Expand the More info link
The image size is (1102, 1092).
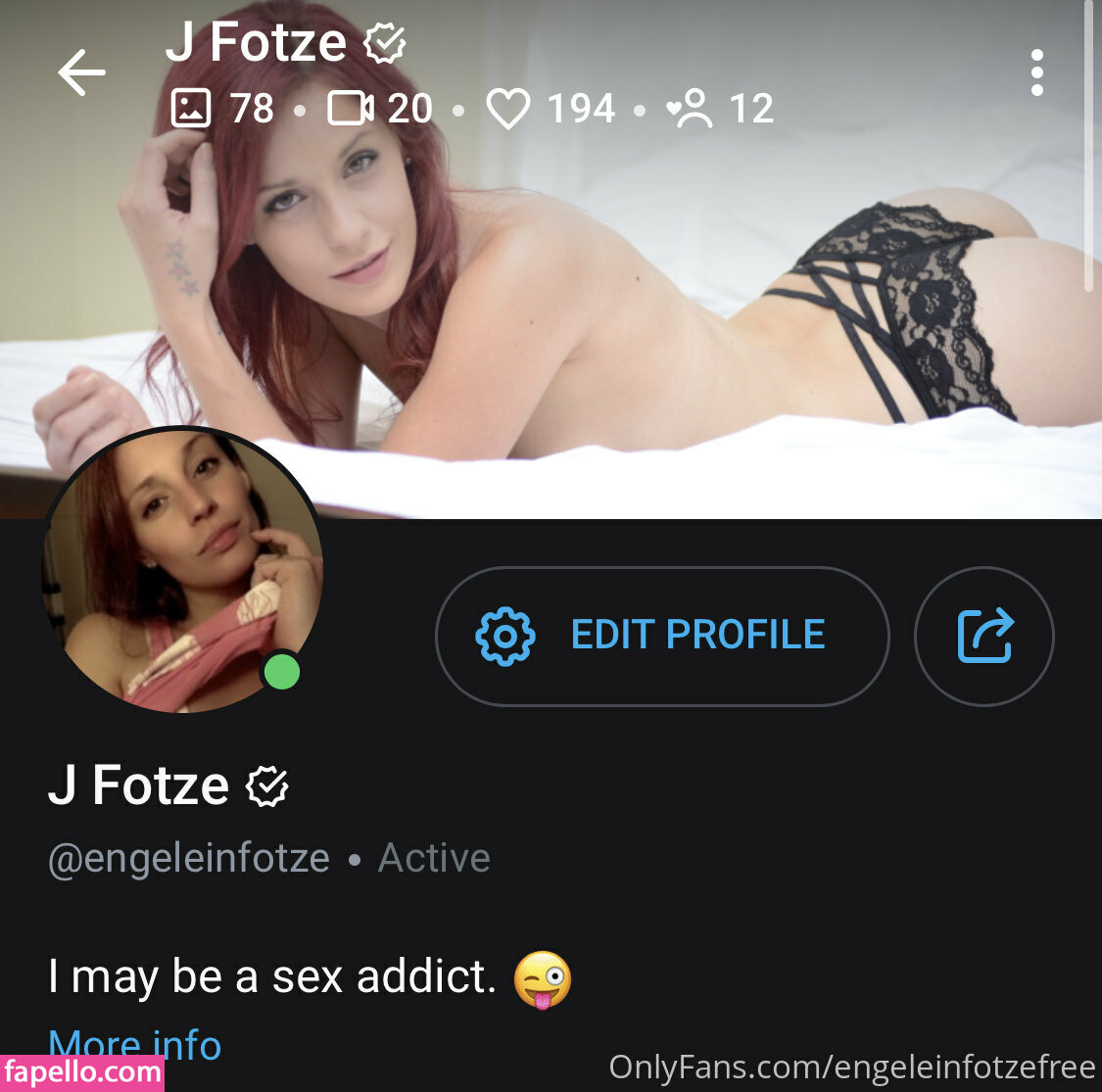[x=135, y=1044]
